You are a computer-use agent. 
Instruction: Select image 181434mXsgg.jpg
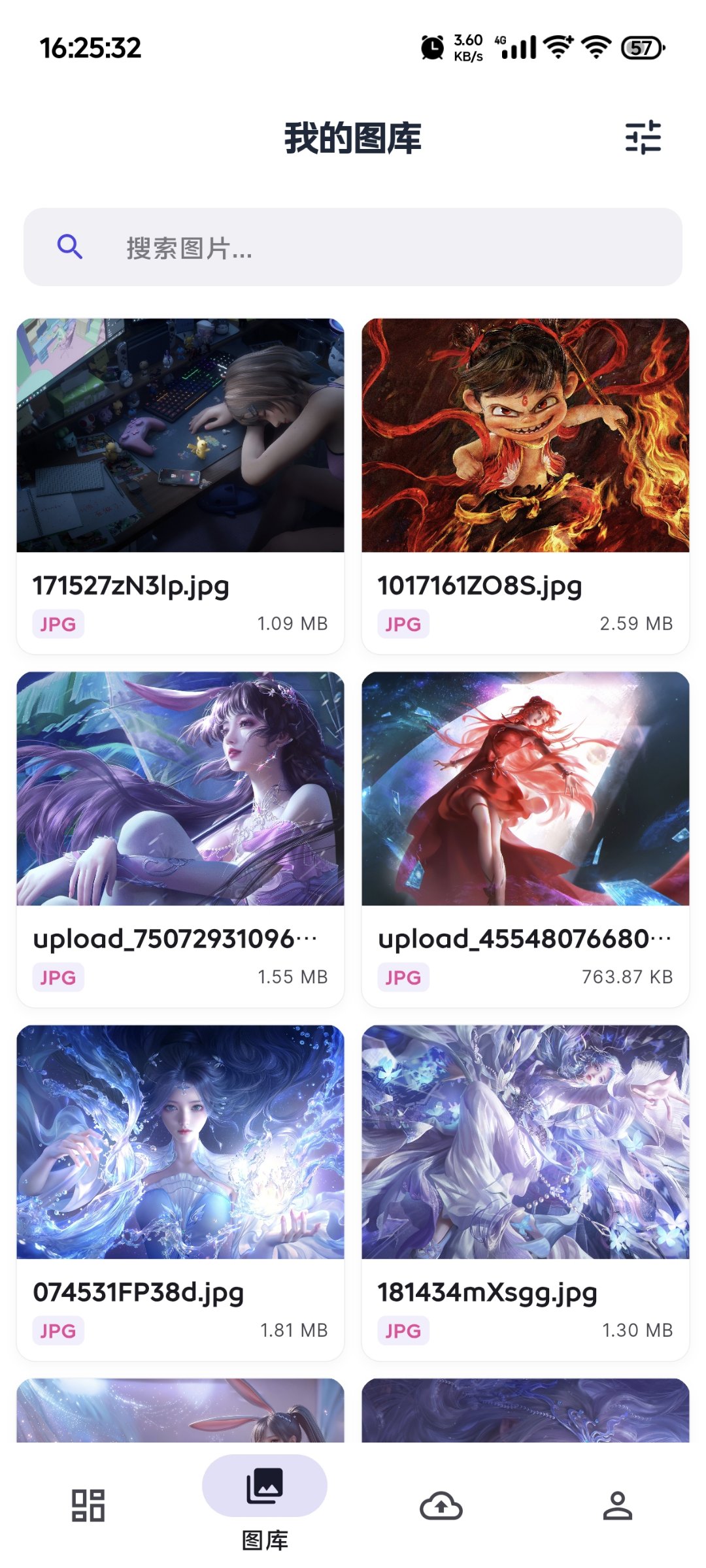[526, 1142]
